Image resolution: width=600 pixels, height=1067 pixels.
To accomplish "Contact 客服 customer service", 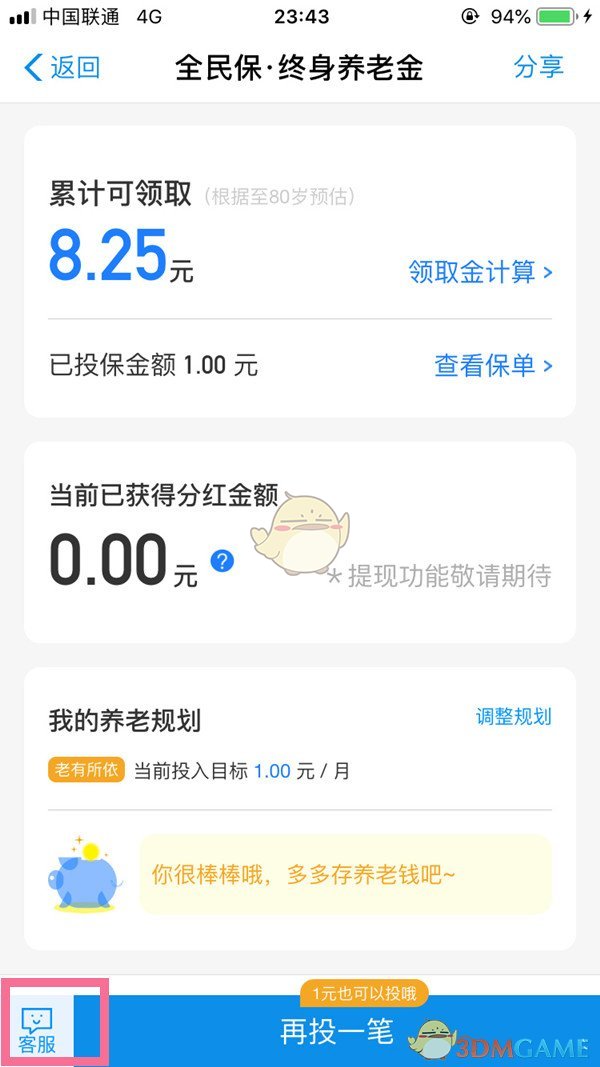I will pos(38,1030).
